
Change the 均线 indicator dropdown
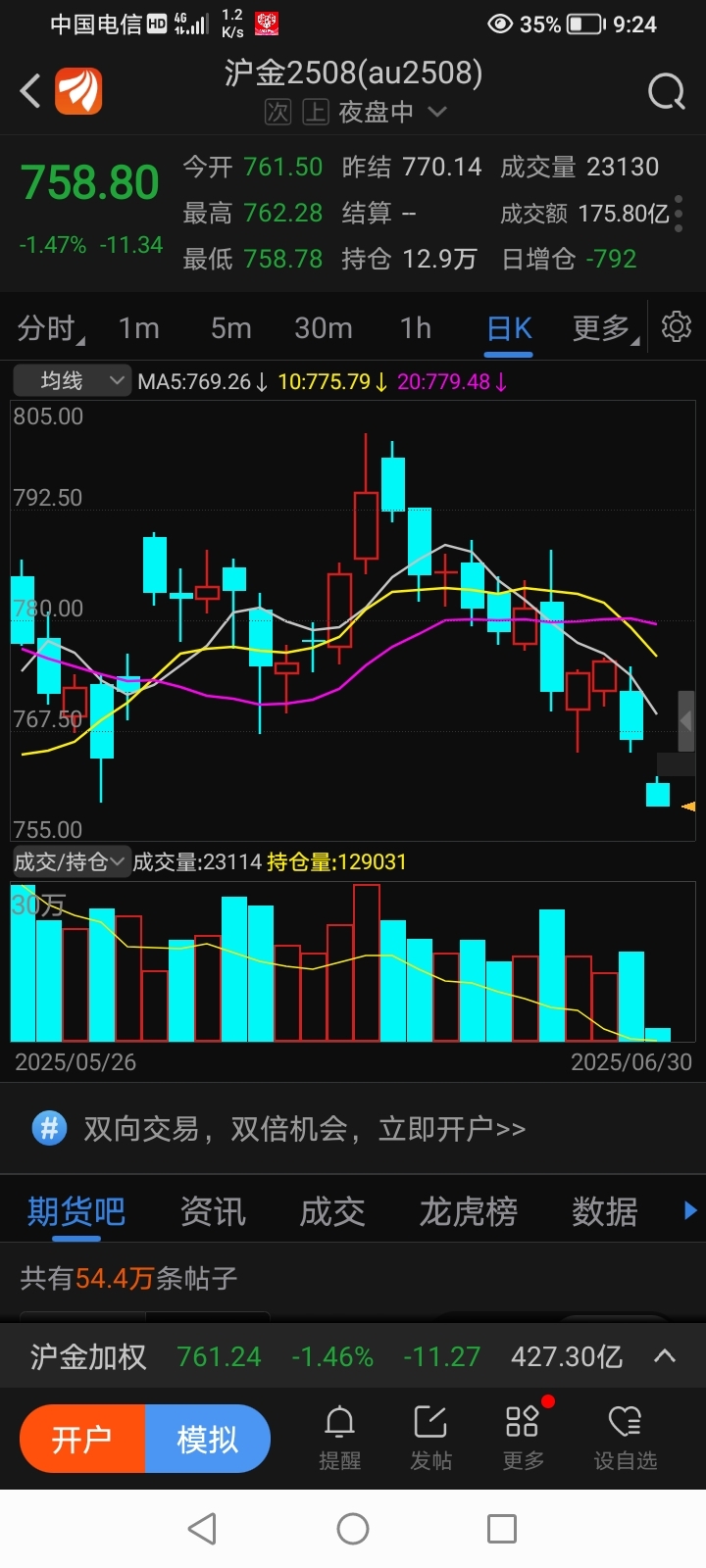coord(72,380)
